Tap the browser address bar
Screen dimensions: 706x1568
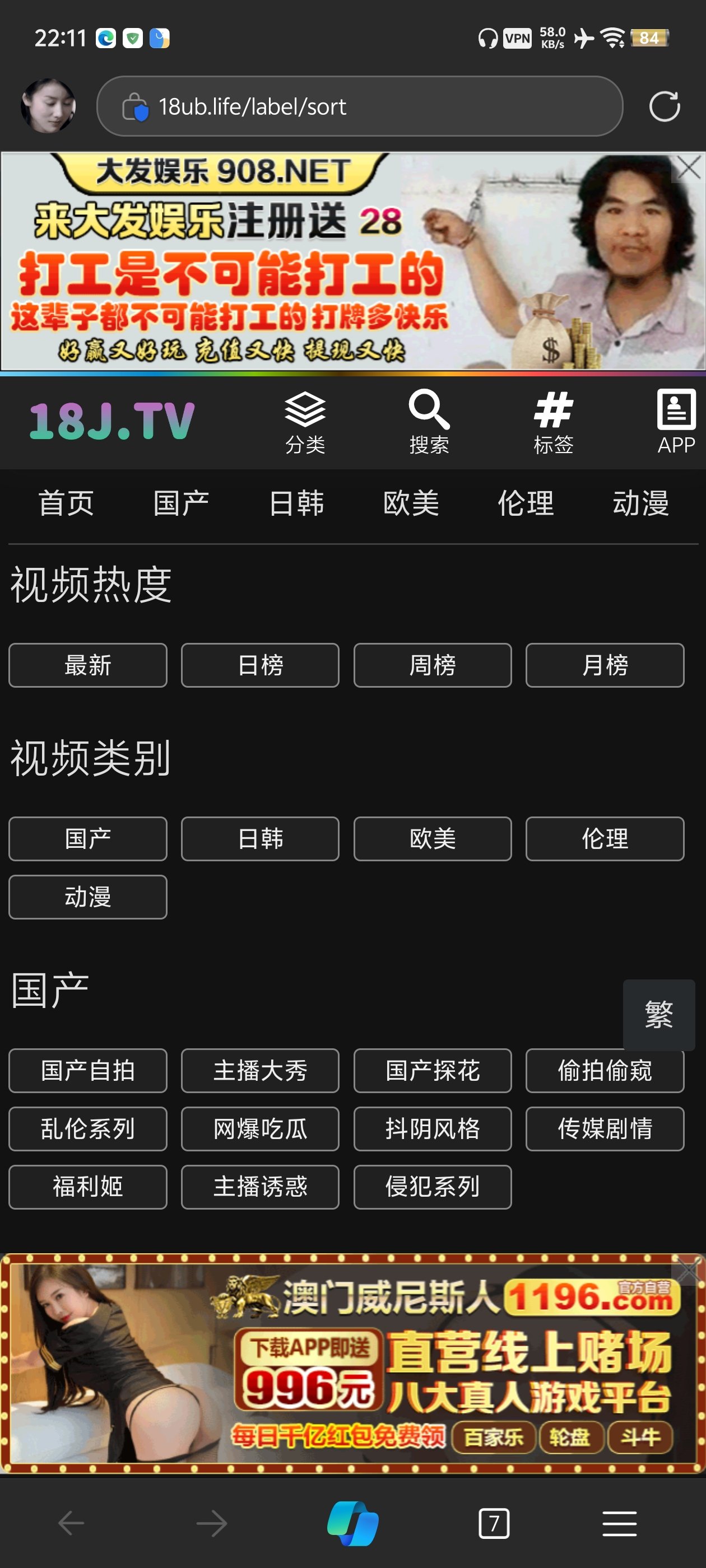(x=359, y=106)
